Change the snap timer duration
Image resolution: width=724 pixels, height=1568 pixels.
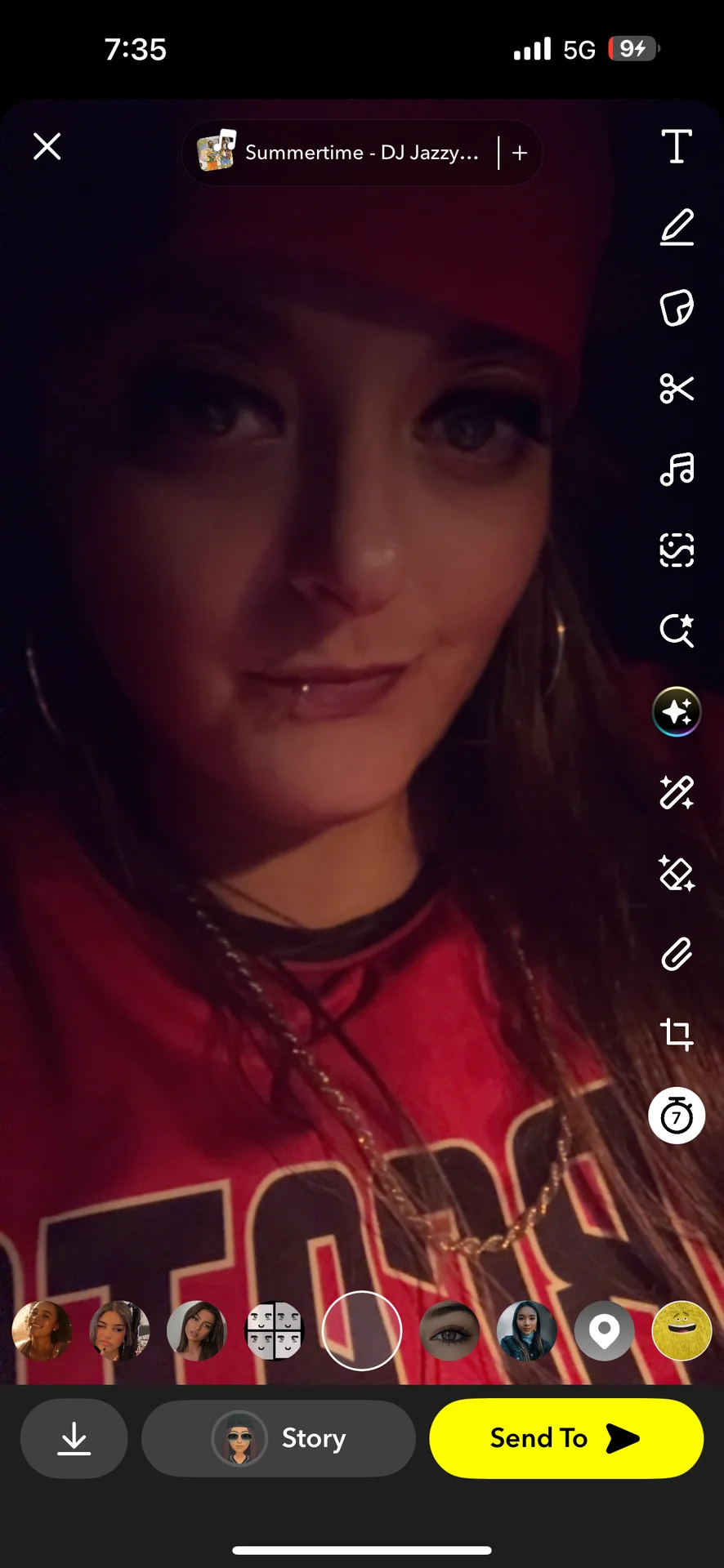click(677, 1116)
